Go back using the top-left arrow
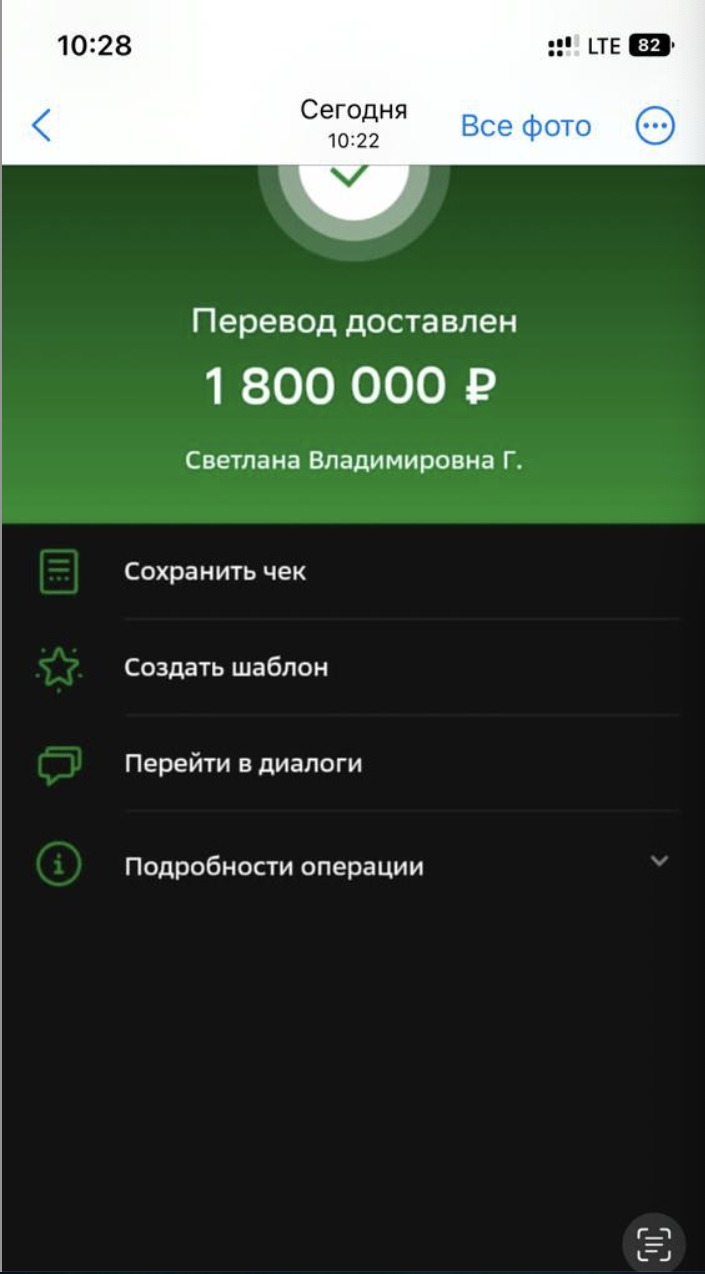The height and width of the screenshot is (1274, 705). (x=41, y=126)
